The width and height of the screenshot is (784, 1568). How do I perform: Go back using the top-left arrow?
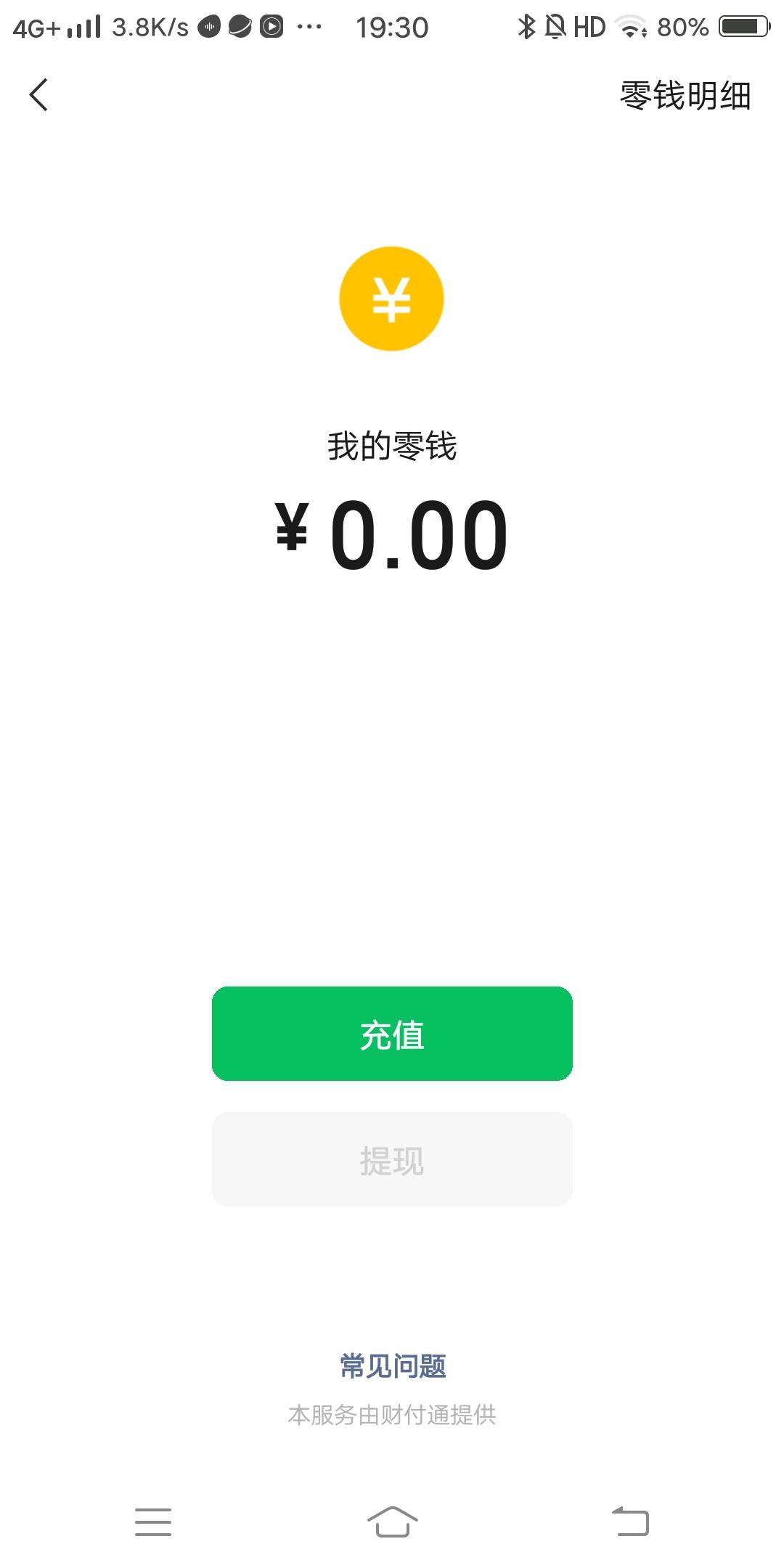coord(39,95)
